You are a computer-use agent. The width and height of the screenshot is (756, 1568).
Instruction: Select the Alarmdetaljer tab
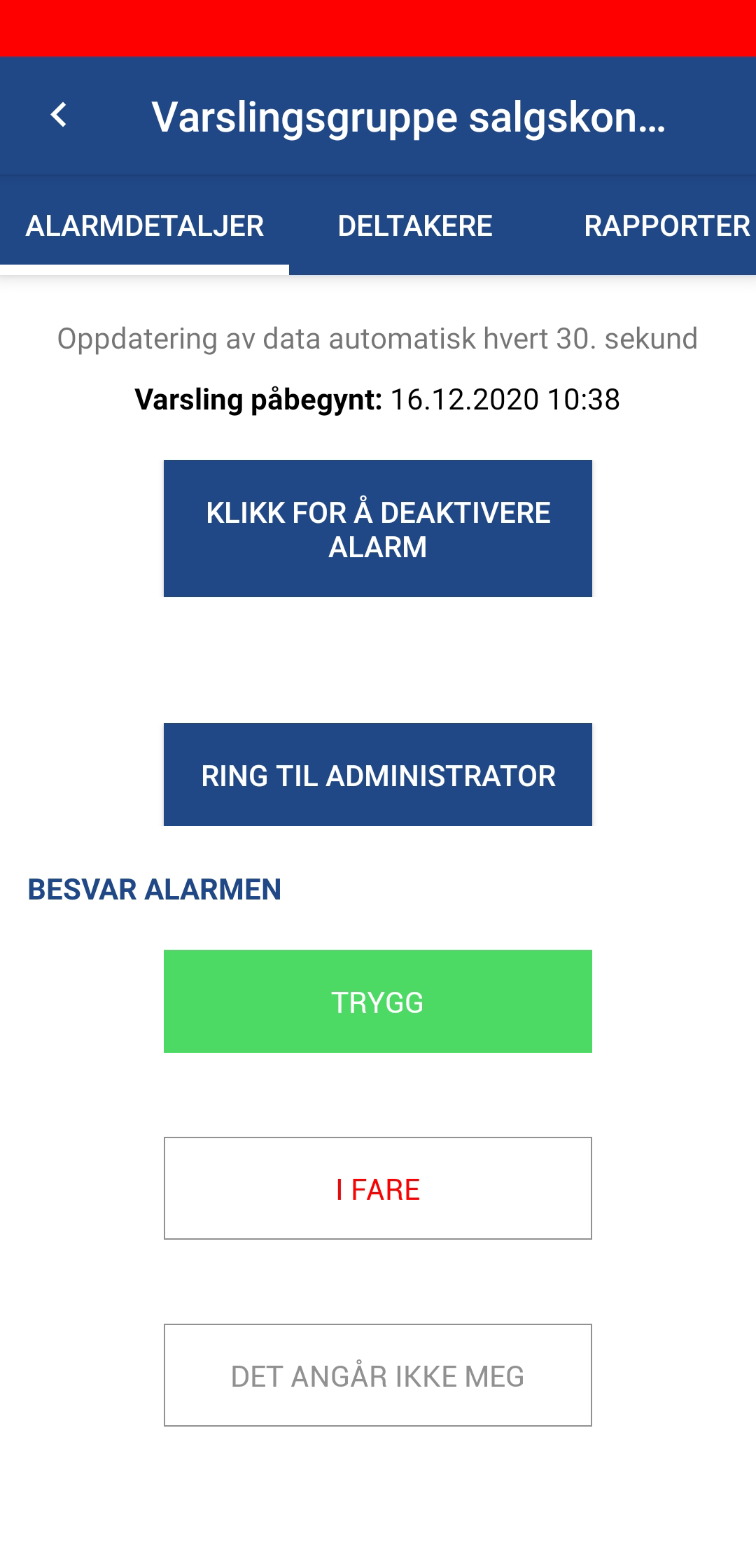(145, 226)
